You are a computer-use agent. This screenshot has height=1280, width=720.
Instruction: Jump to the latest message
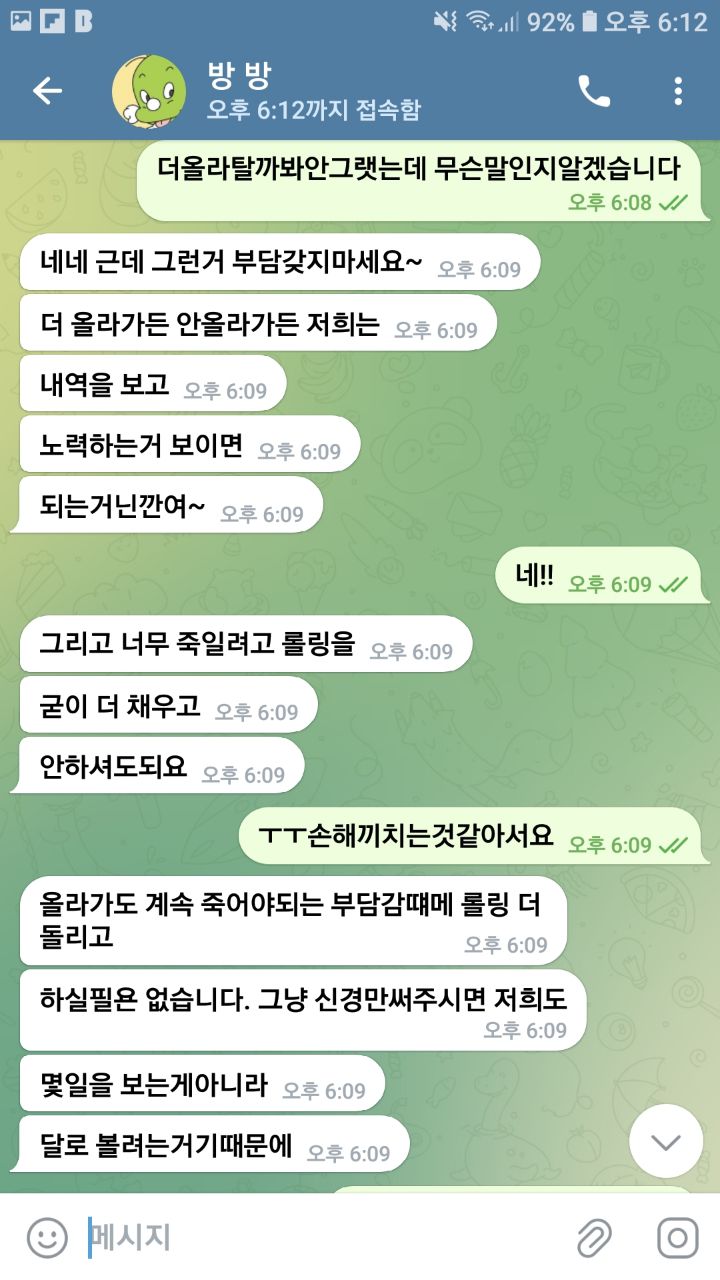pos(666,1141)
